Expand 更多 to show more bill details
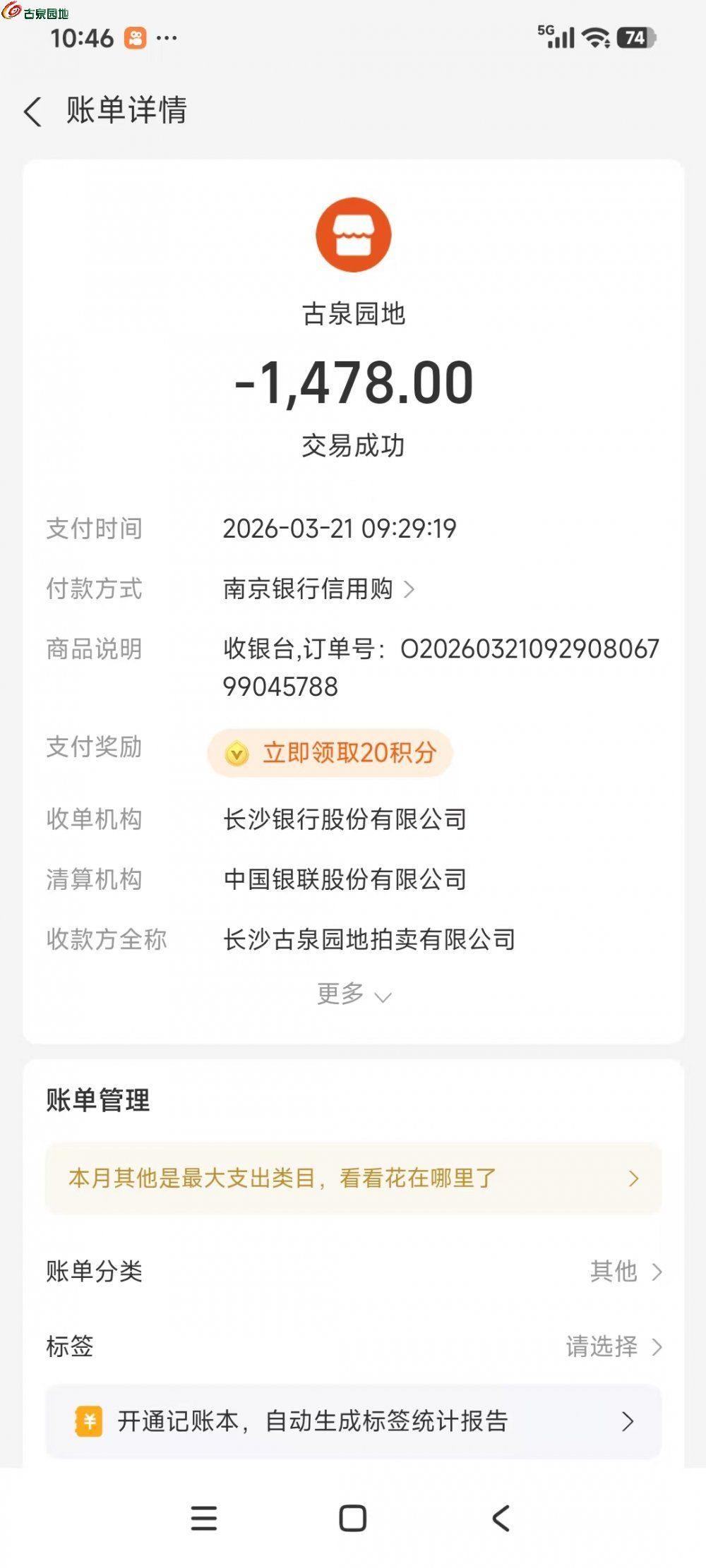The height and width of the screenshot is (1568, 706). point(353,994)
